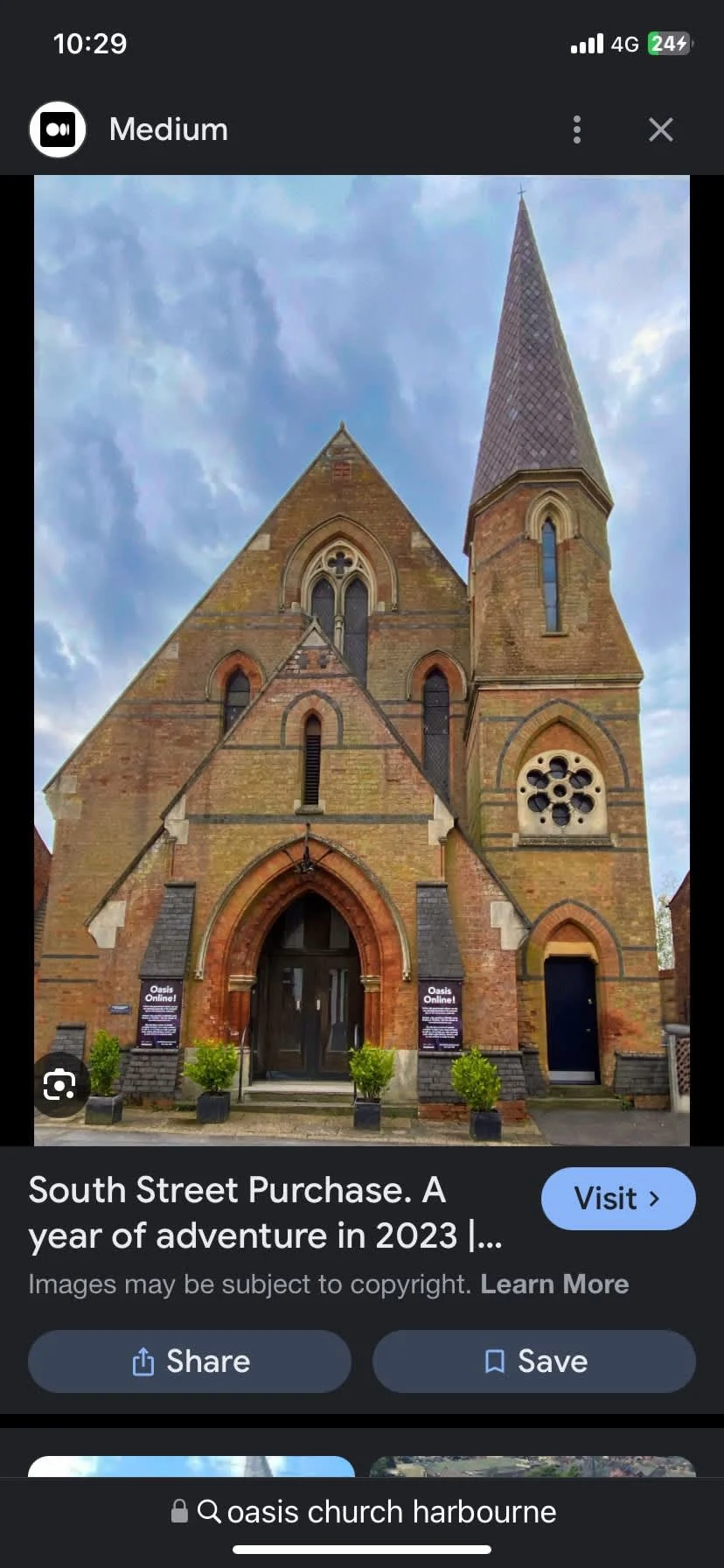724x1568 pixels.
Task: Search this image with Lens
Action: tap(59, 1085)
